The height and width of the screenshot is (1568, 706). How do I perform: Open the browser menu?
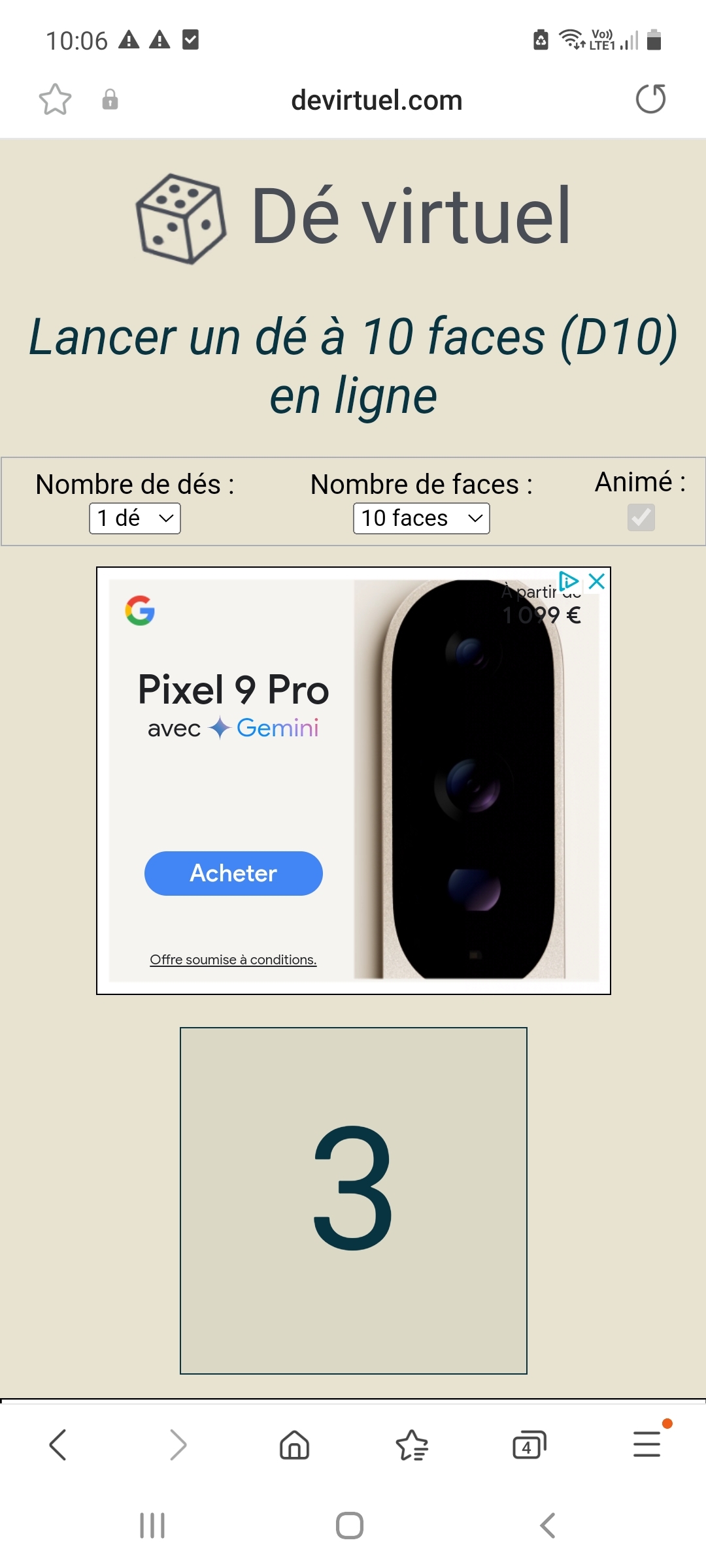click(x=647, y=1445)
